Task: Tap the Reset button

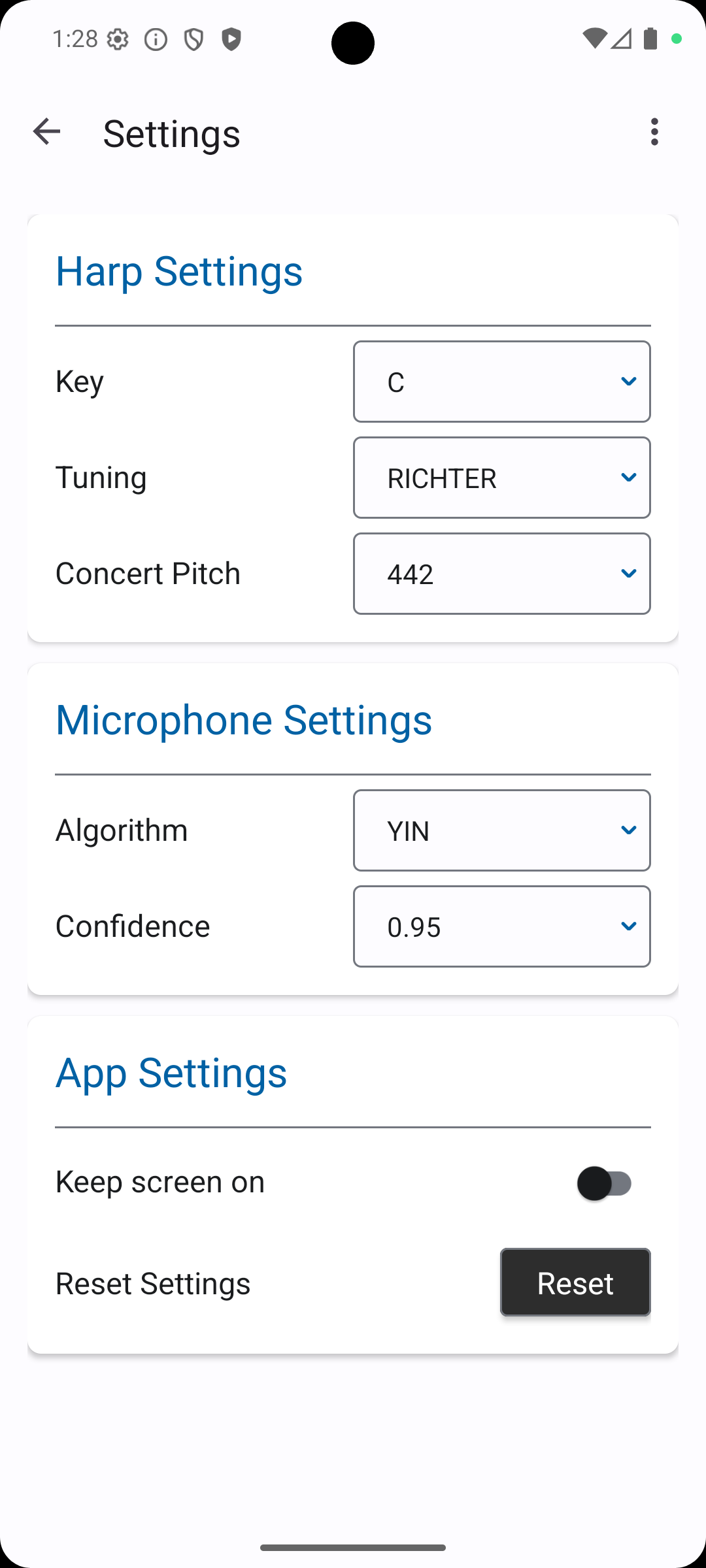Action: (575, 1282)
